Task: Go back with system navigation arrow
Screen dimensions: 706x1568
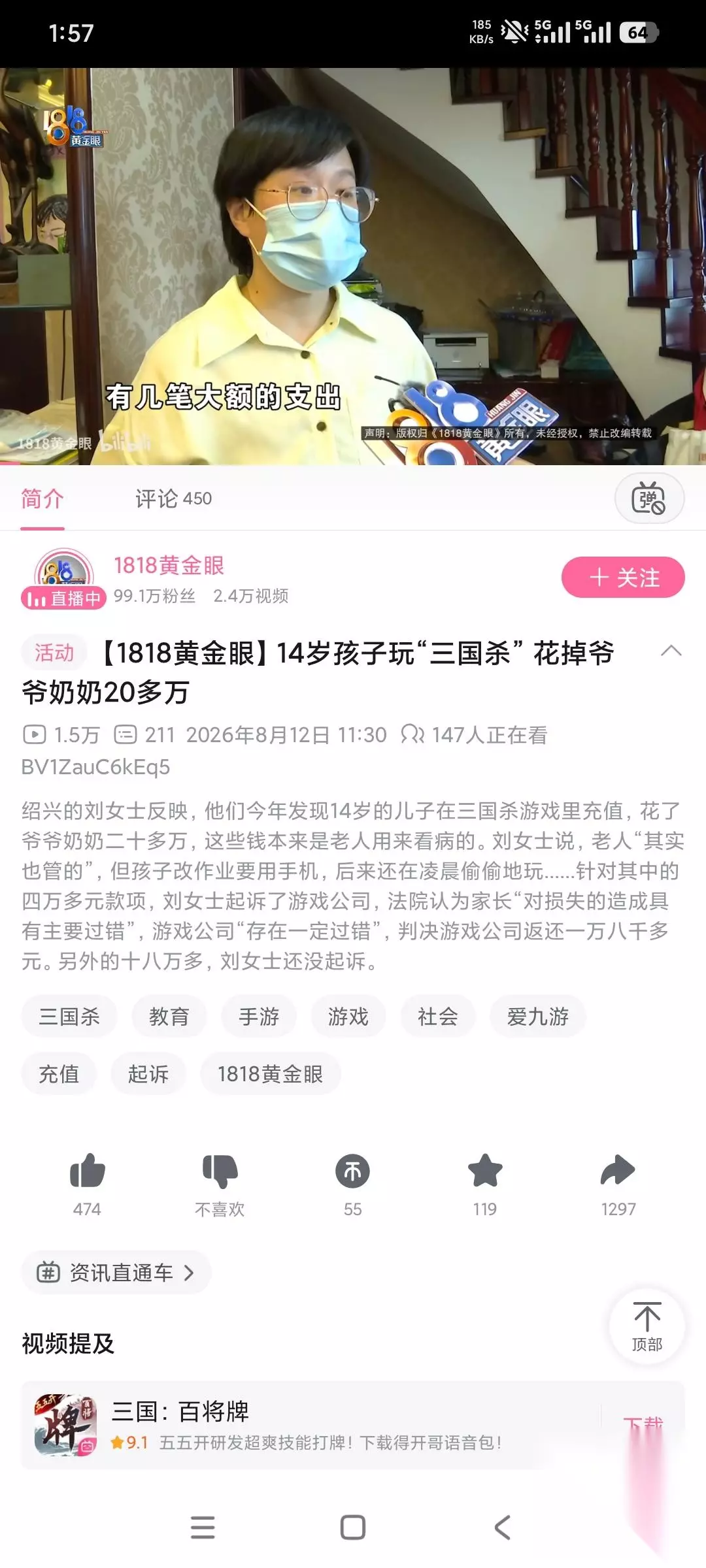Action: coord(503,1527)
